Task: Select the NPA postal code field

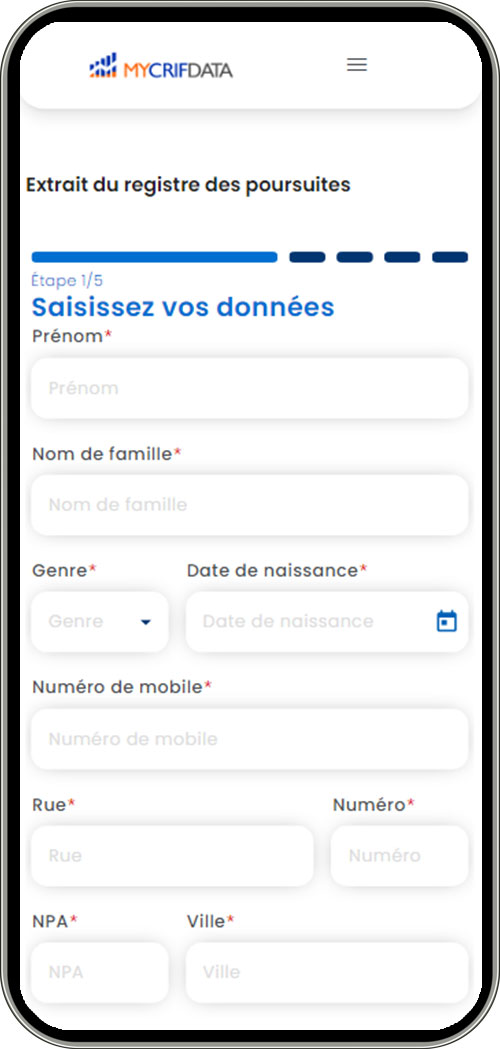Action: (x=100, y=973)
